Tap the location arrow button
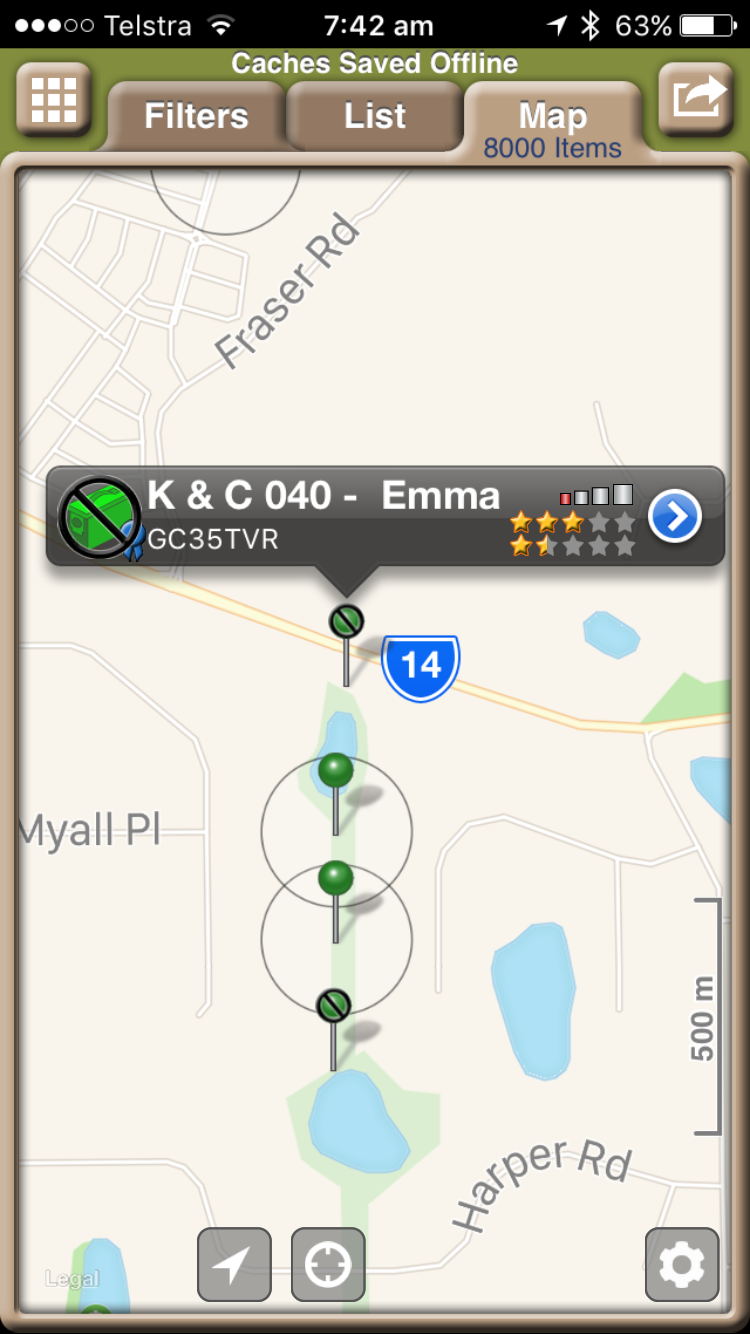750x1334 pixels. coord(234,1264)
